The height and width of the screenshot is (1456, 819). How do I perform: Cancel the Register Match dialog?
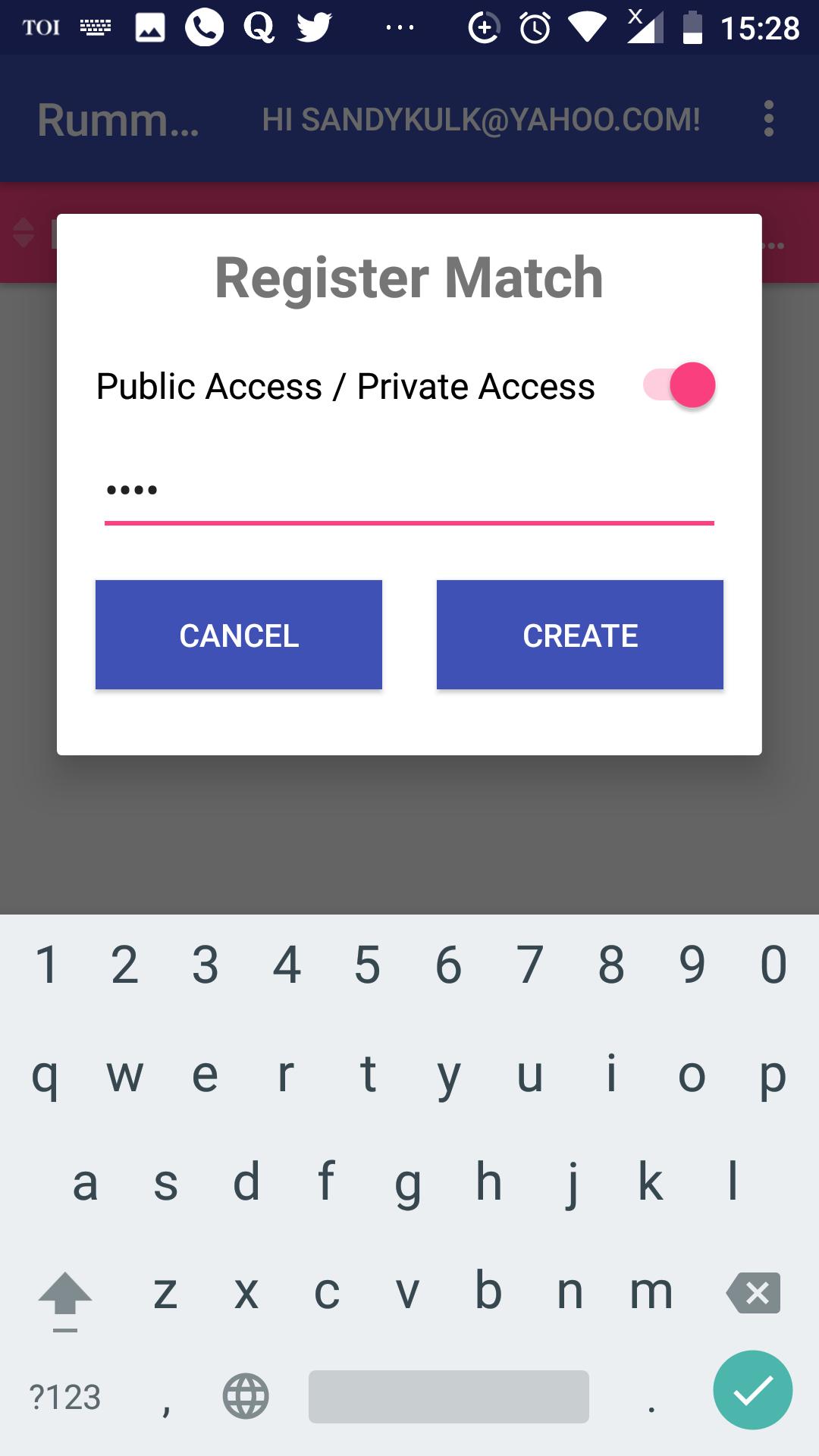coord(239,635)
